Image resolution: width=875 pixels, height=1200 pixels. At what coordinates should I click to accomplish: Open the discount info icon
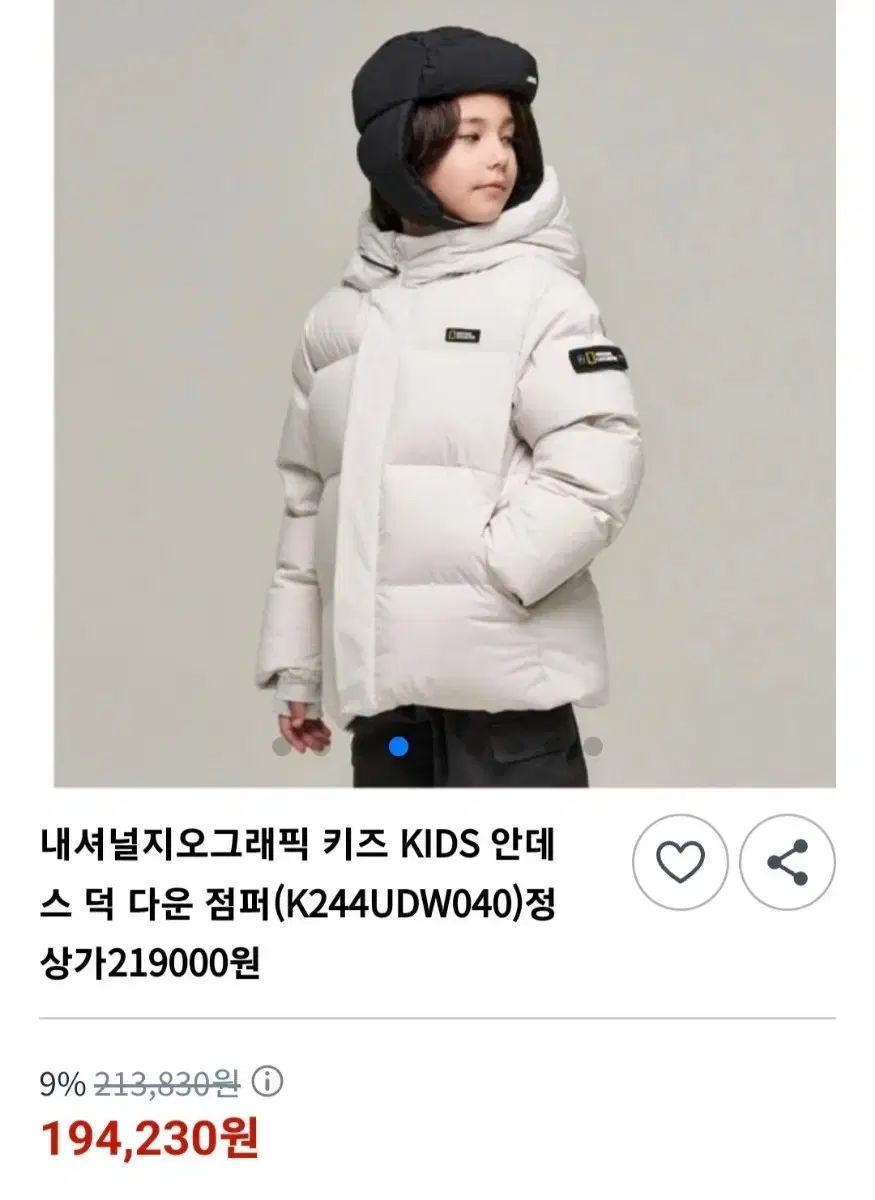pos(268,1082)
